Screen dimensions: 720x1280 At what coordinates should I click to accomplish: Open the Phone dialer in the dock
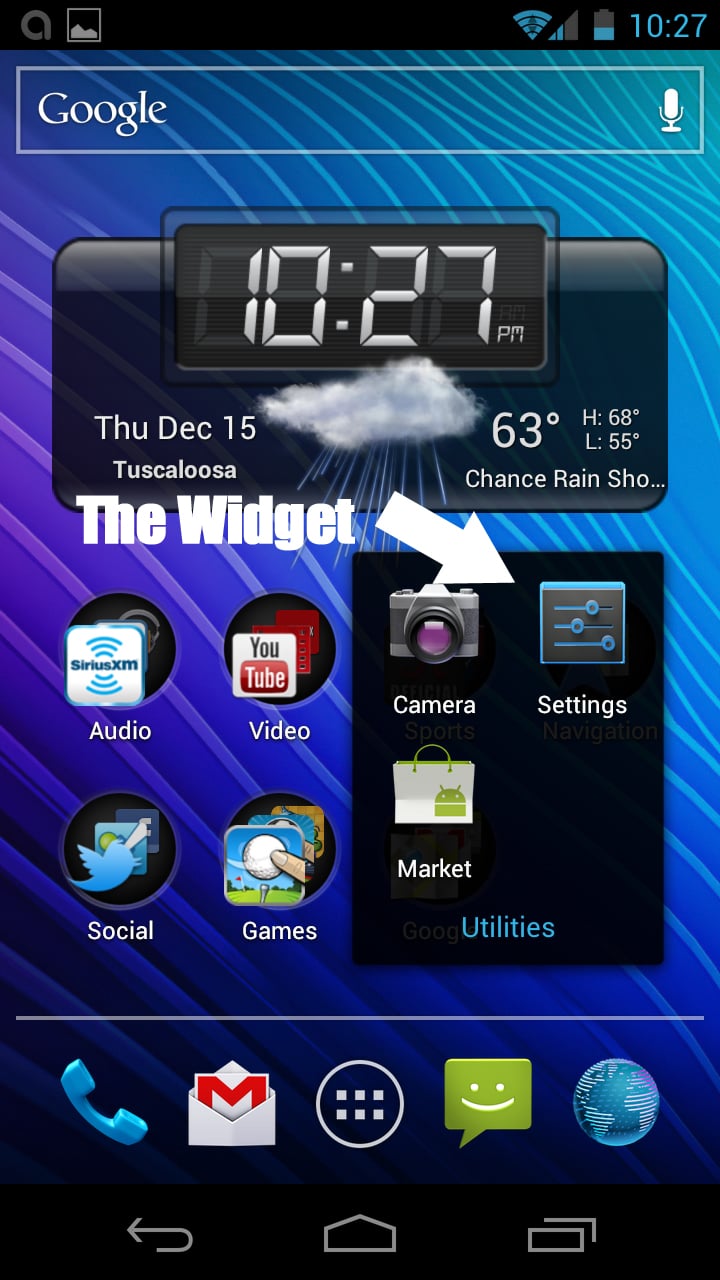click(x=104, y=1103)
